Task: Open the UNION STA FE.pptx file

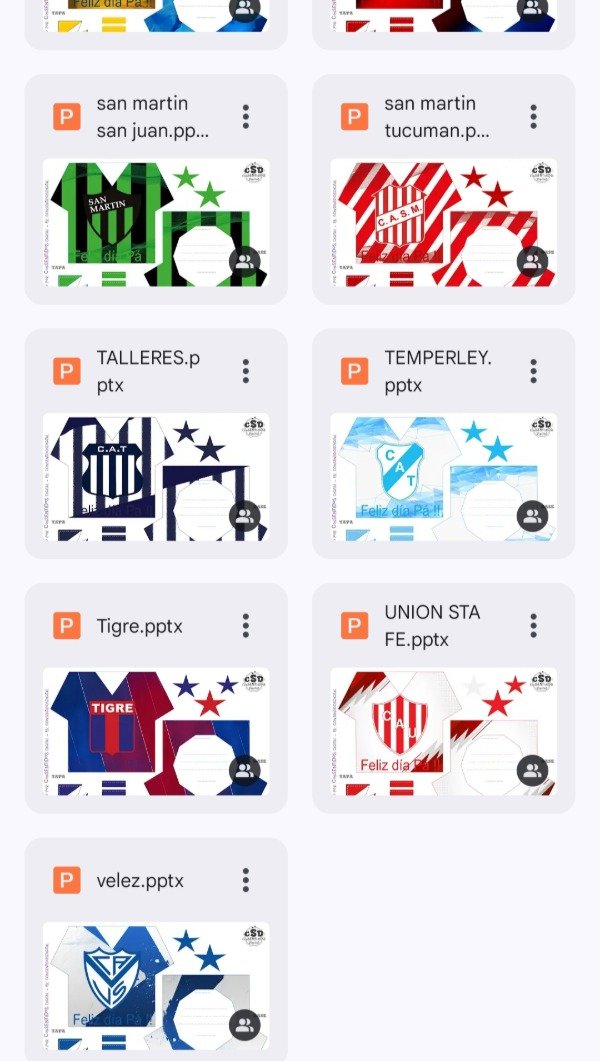Action: coord(443,731)
